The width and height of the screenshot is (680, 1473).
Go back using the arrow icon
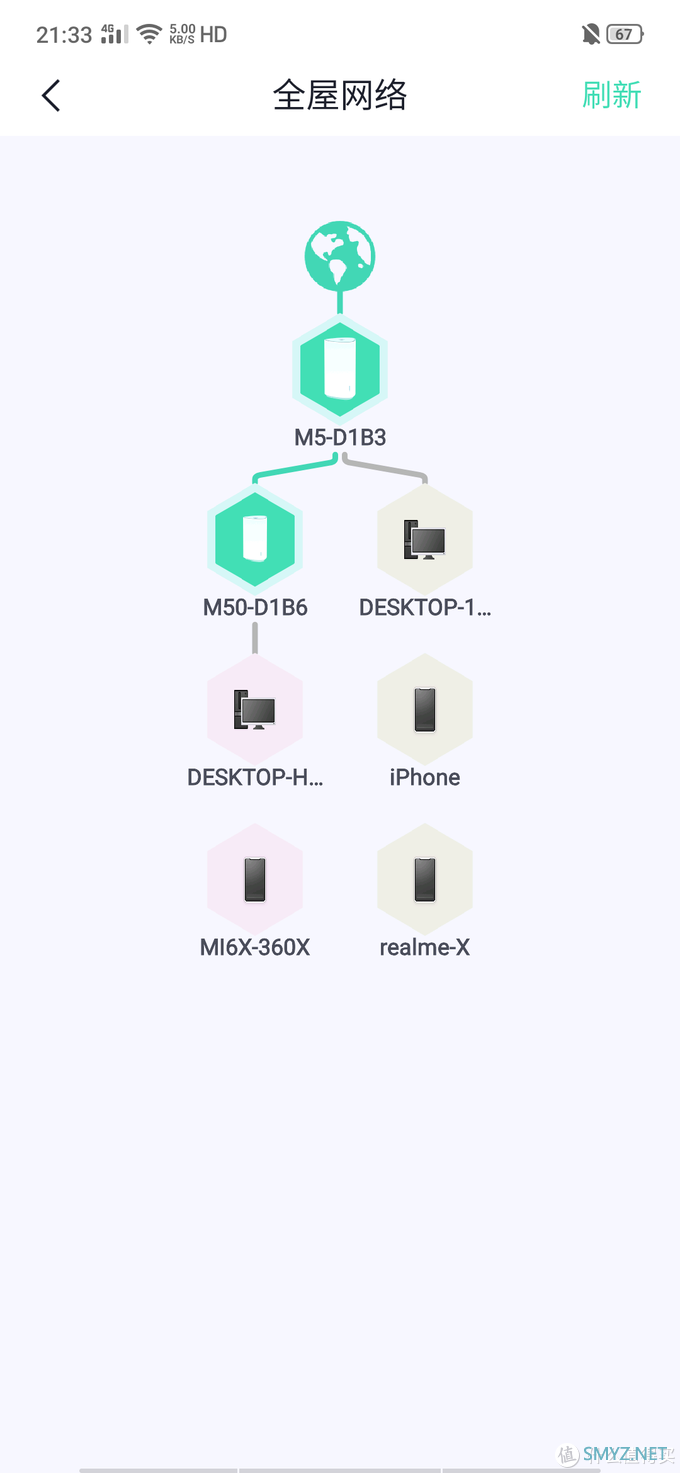pos(51,96)
